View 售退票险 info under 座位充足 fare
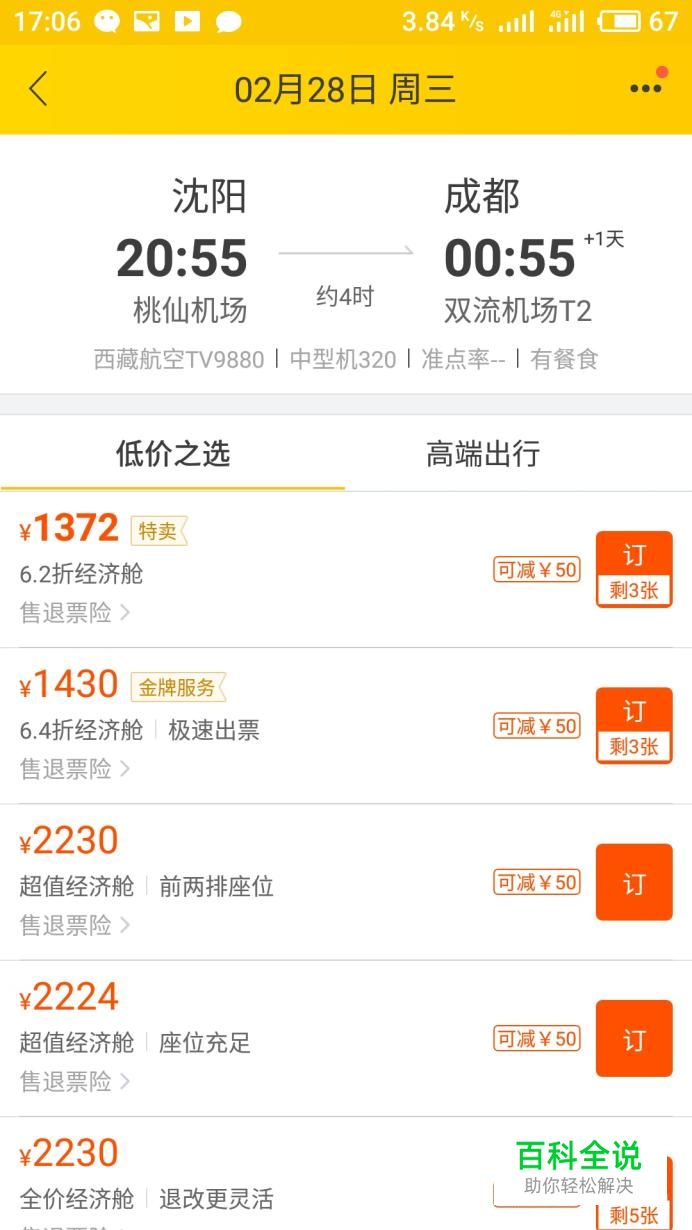The width and height of the screenshot is (692, 1230). 75,1081
